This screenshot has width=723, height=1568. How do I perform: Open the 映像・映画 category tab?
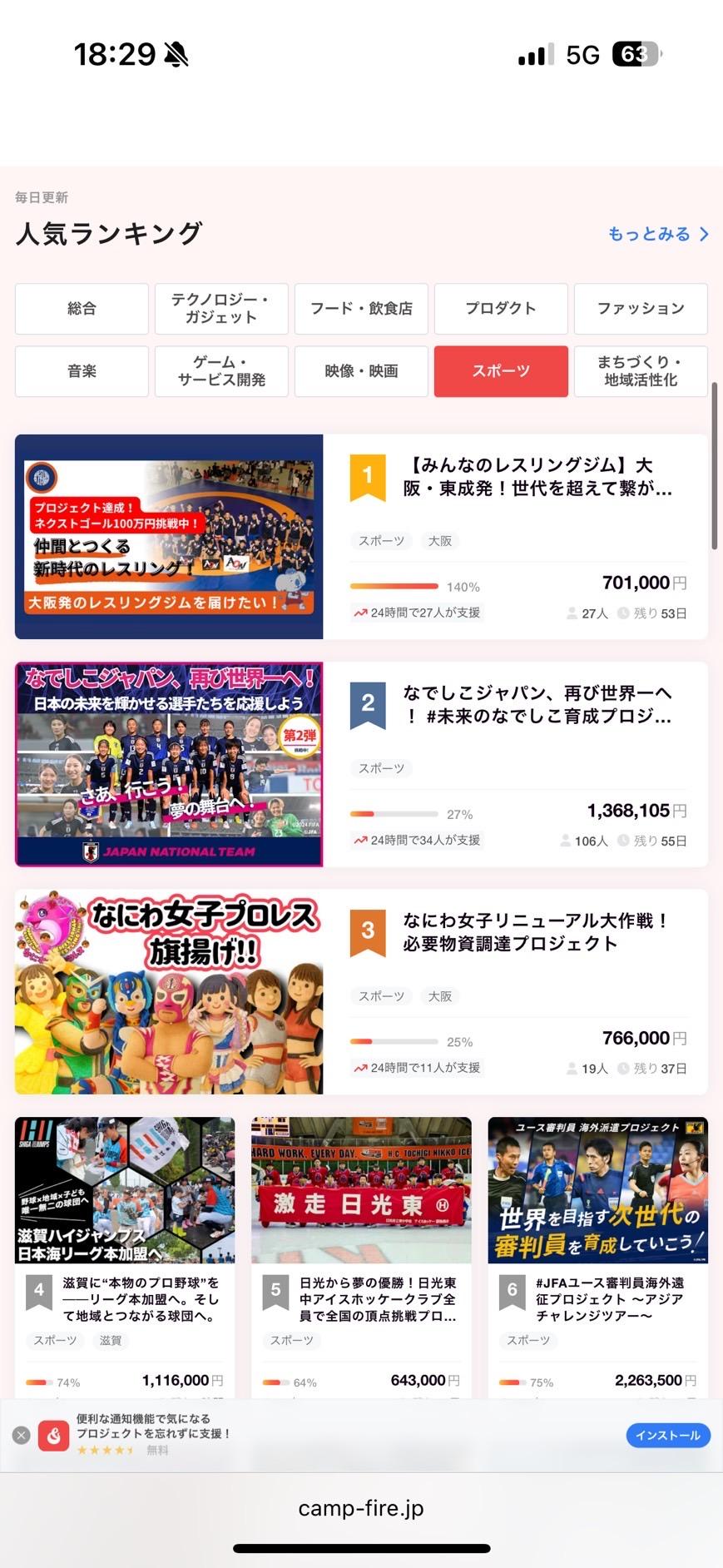(x=361, y=371)
